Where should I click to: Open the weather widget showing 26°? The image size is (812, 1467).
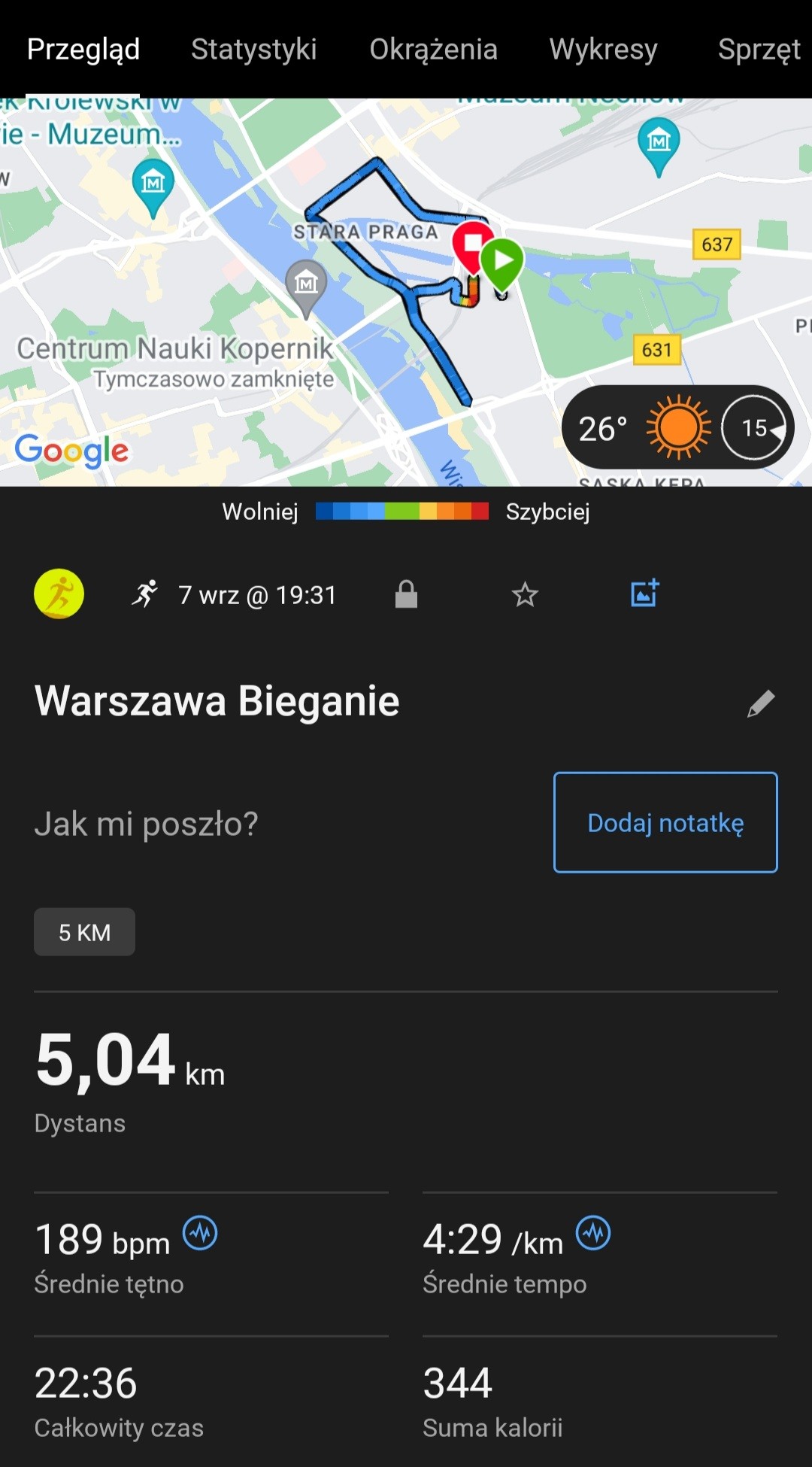tap(677, 427)
